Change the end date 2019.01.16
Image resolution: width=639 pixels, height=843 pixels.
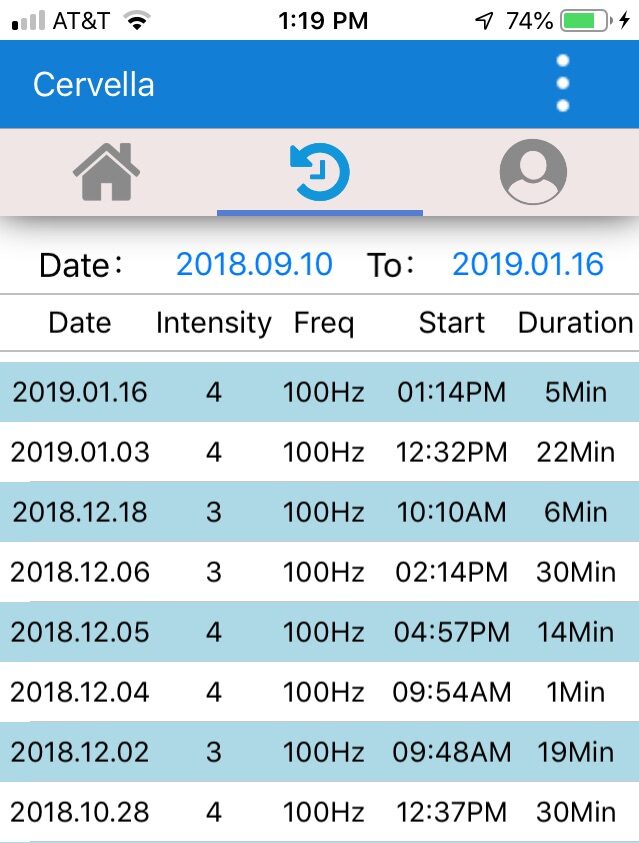click(x=528, y=265)
